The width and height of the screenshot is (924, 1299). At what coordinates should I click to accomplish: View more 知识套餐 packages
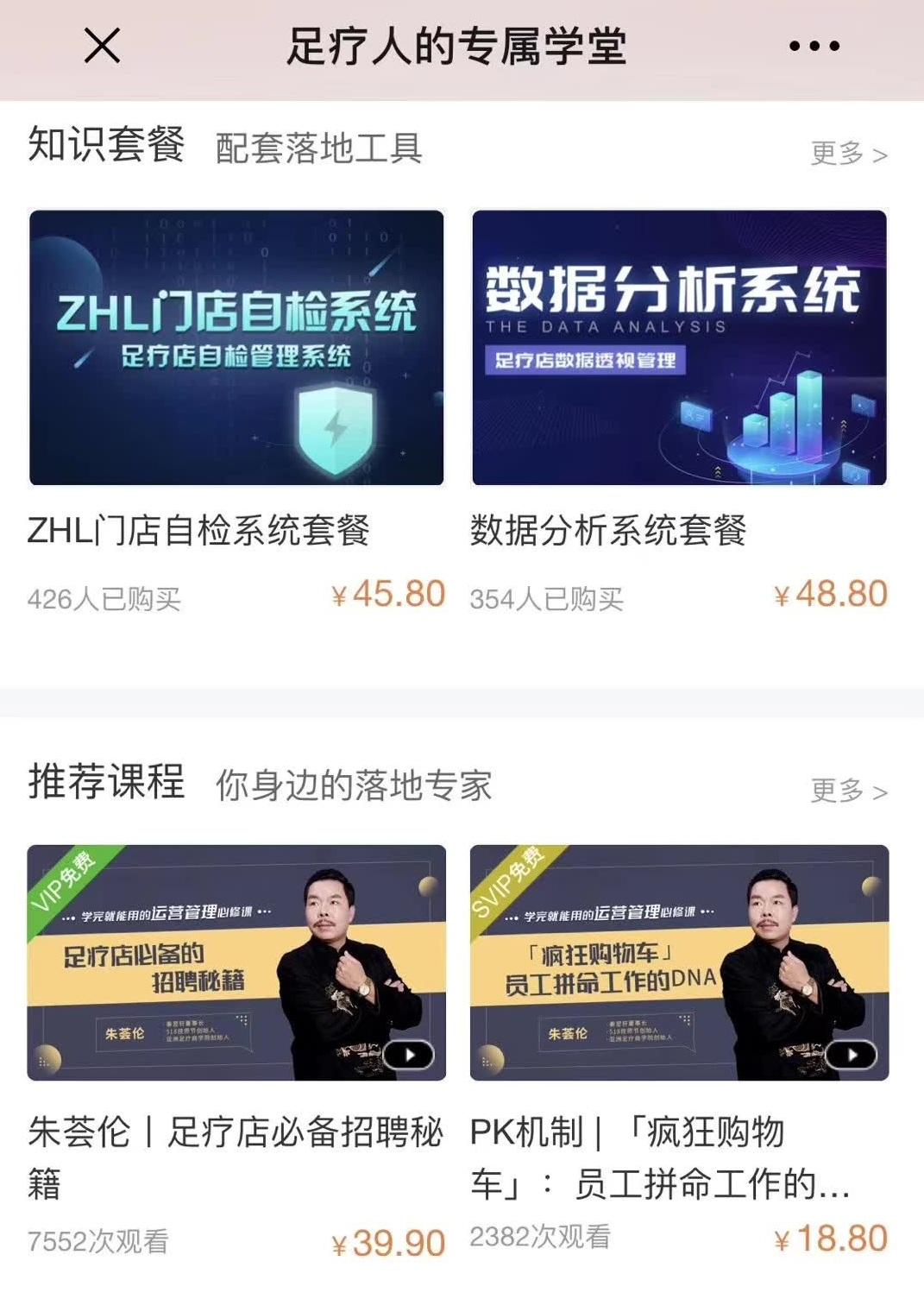pos(848,154)
